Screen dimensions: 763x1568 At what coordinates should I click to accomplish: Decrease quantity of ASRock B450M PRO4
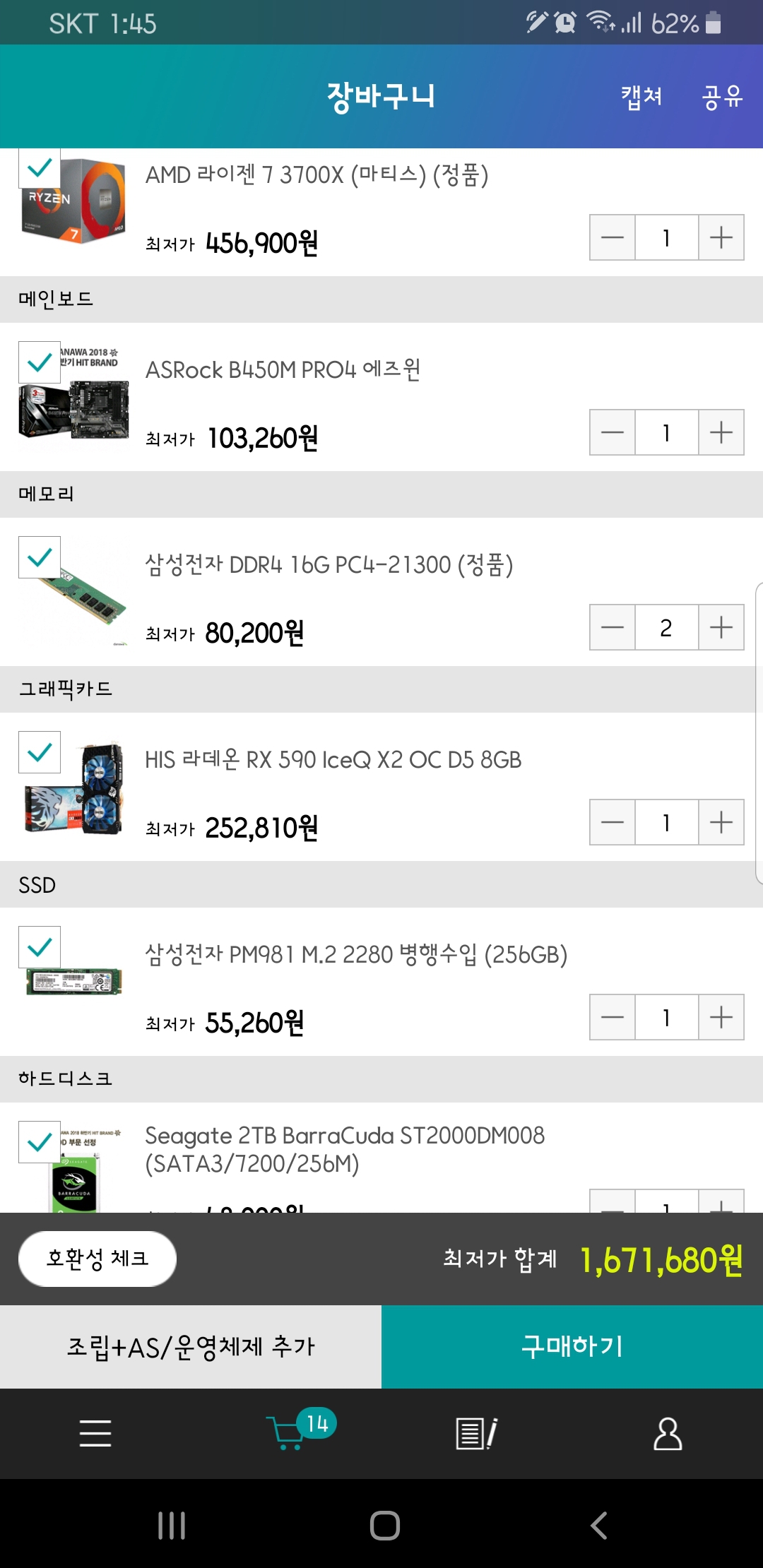coord(613,432)
